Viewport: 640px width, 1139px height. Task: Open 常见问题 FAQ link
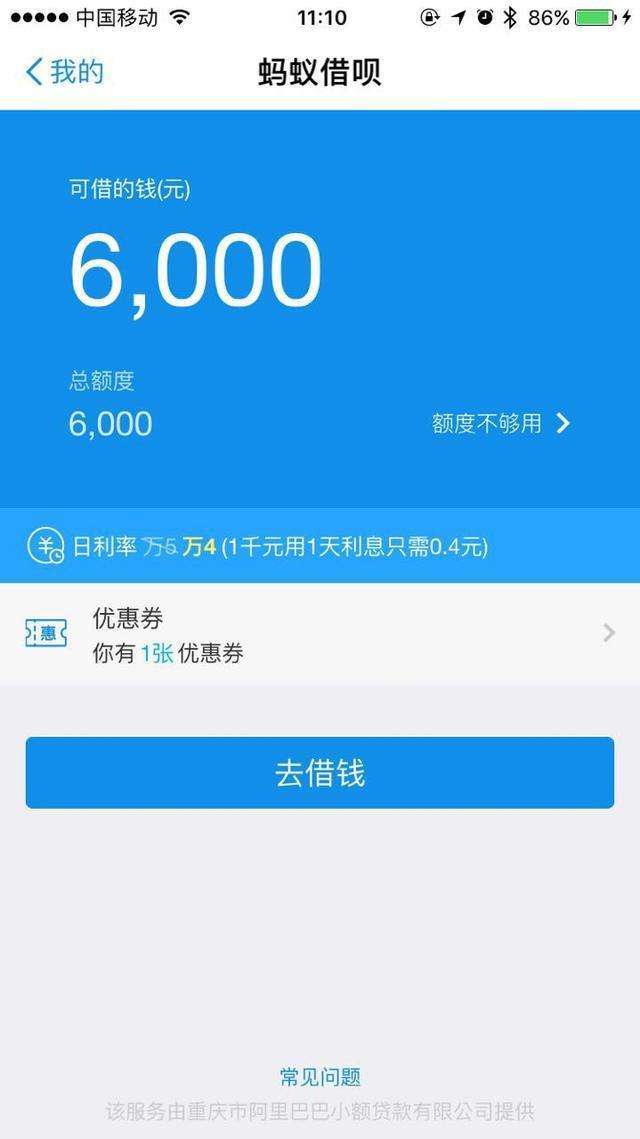[320, 1077]
